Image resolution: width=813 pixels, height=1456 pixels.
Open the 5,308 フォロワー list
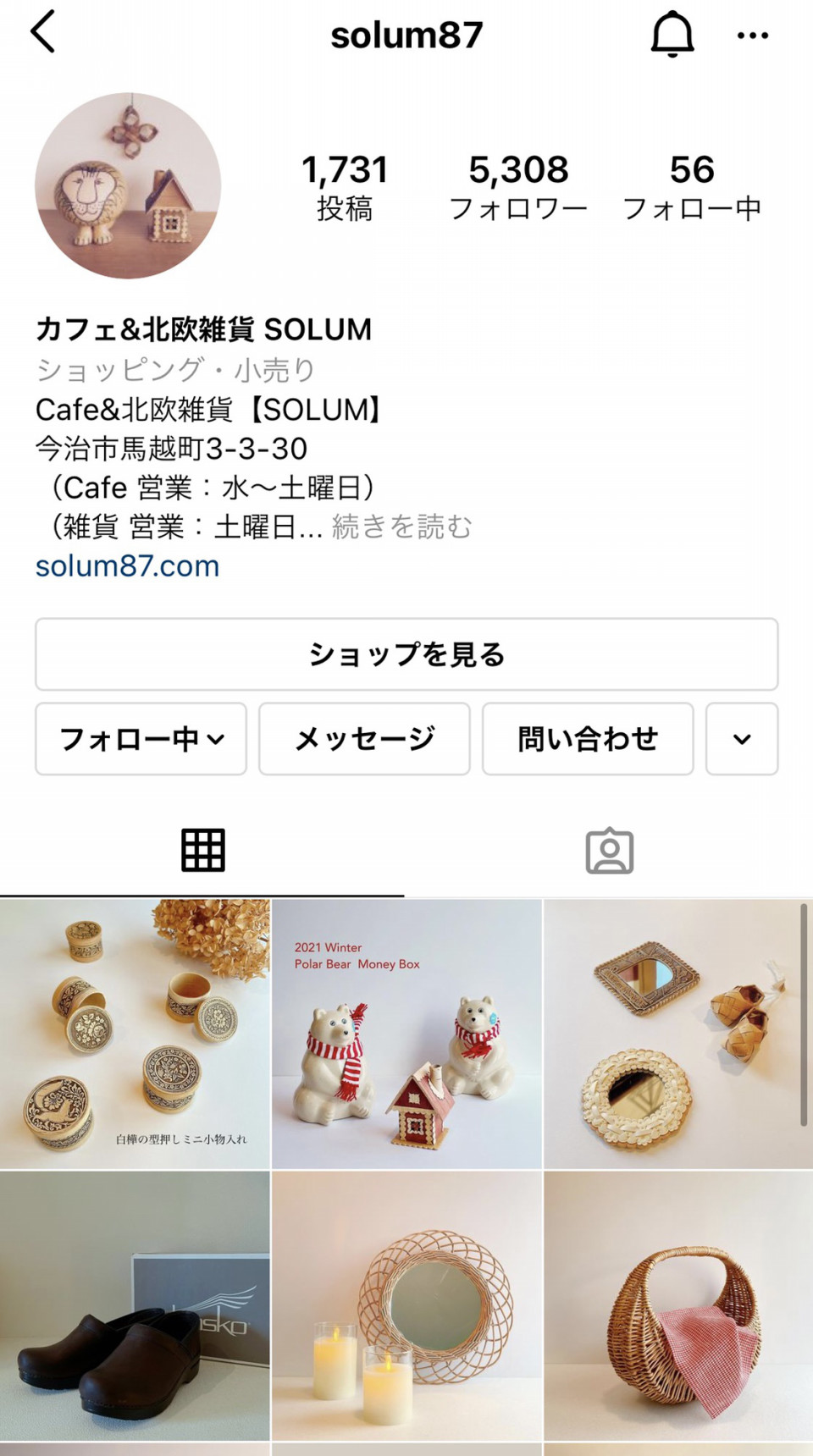(x=518, y=187)
